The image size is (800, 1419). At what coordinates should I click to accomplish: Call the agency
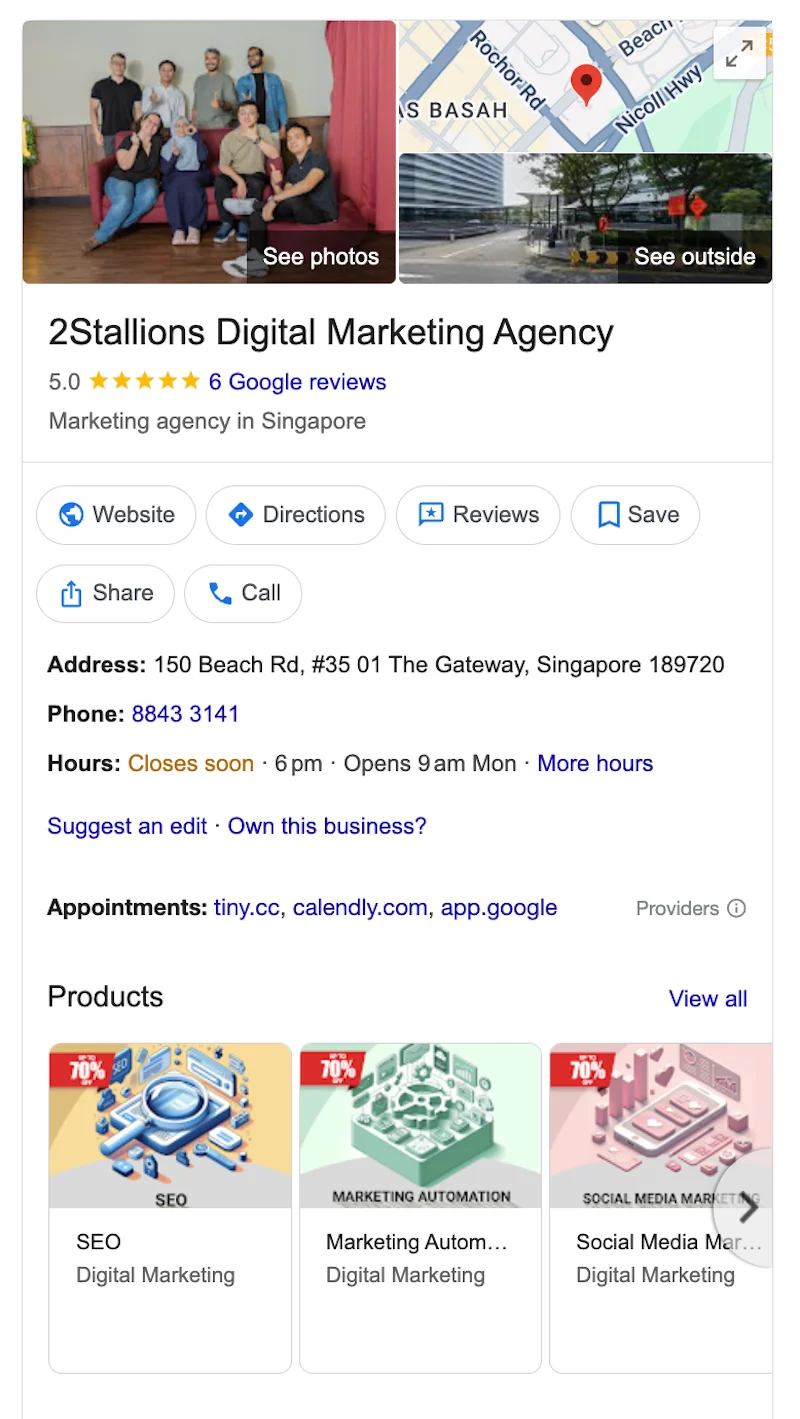(243, 593)
